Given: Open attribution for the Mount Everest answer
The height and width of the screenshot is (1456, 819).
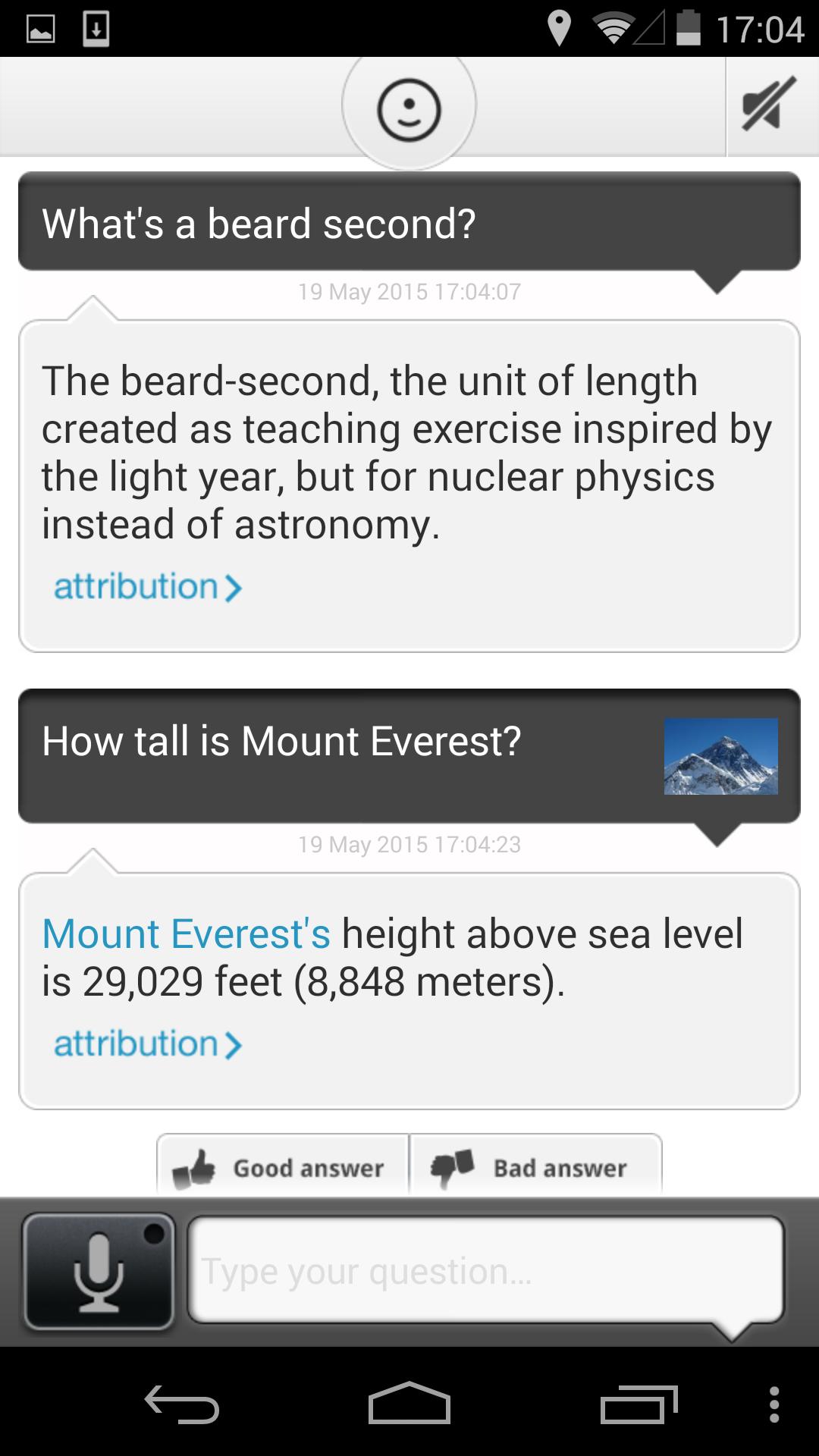Looking at the screenshot, I should tap(148, 1044).
